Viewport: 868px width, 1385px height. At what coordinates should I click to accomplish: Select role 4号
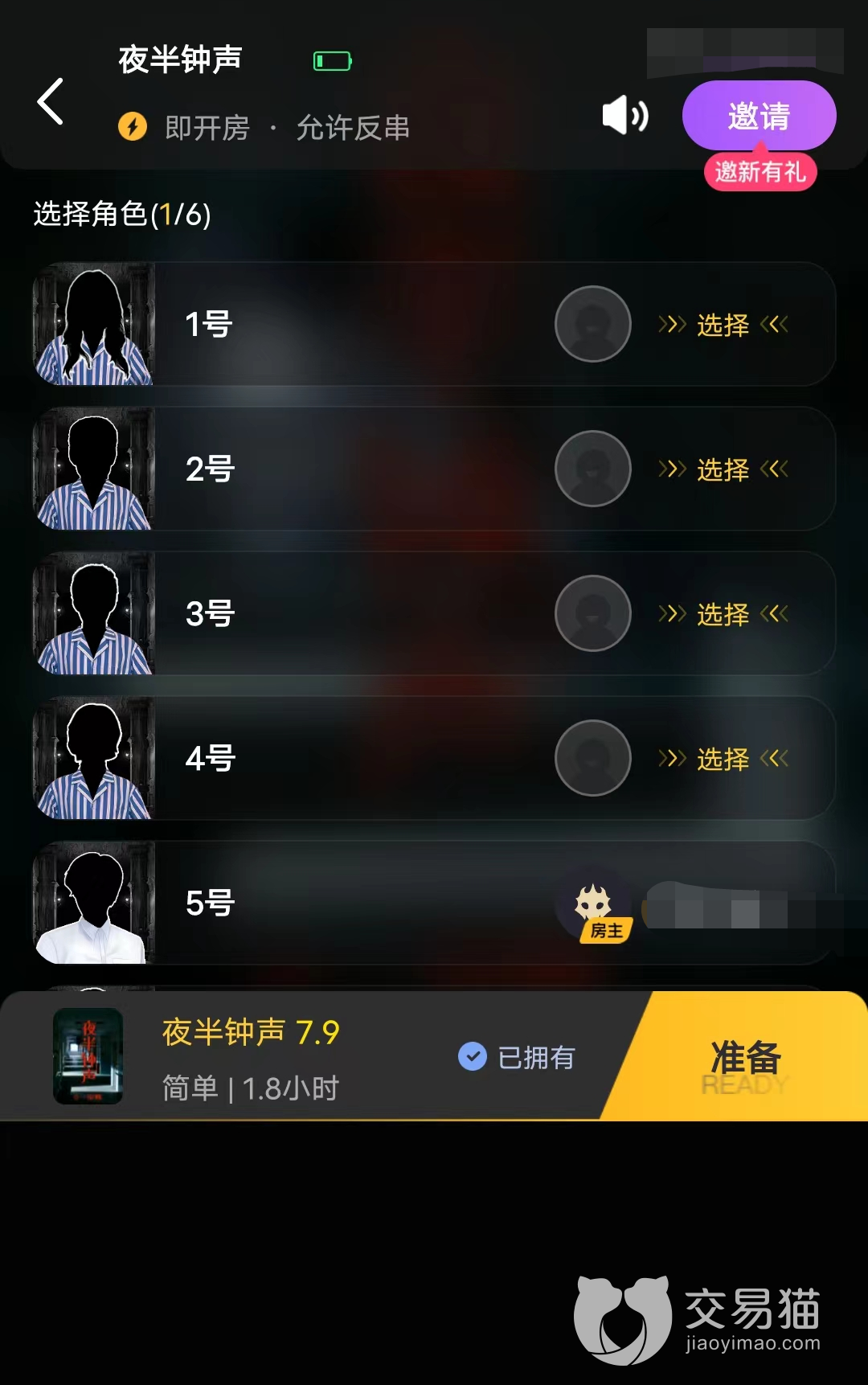pyautogui.click(x=723, y=759)
